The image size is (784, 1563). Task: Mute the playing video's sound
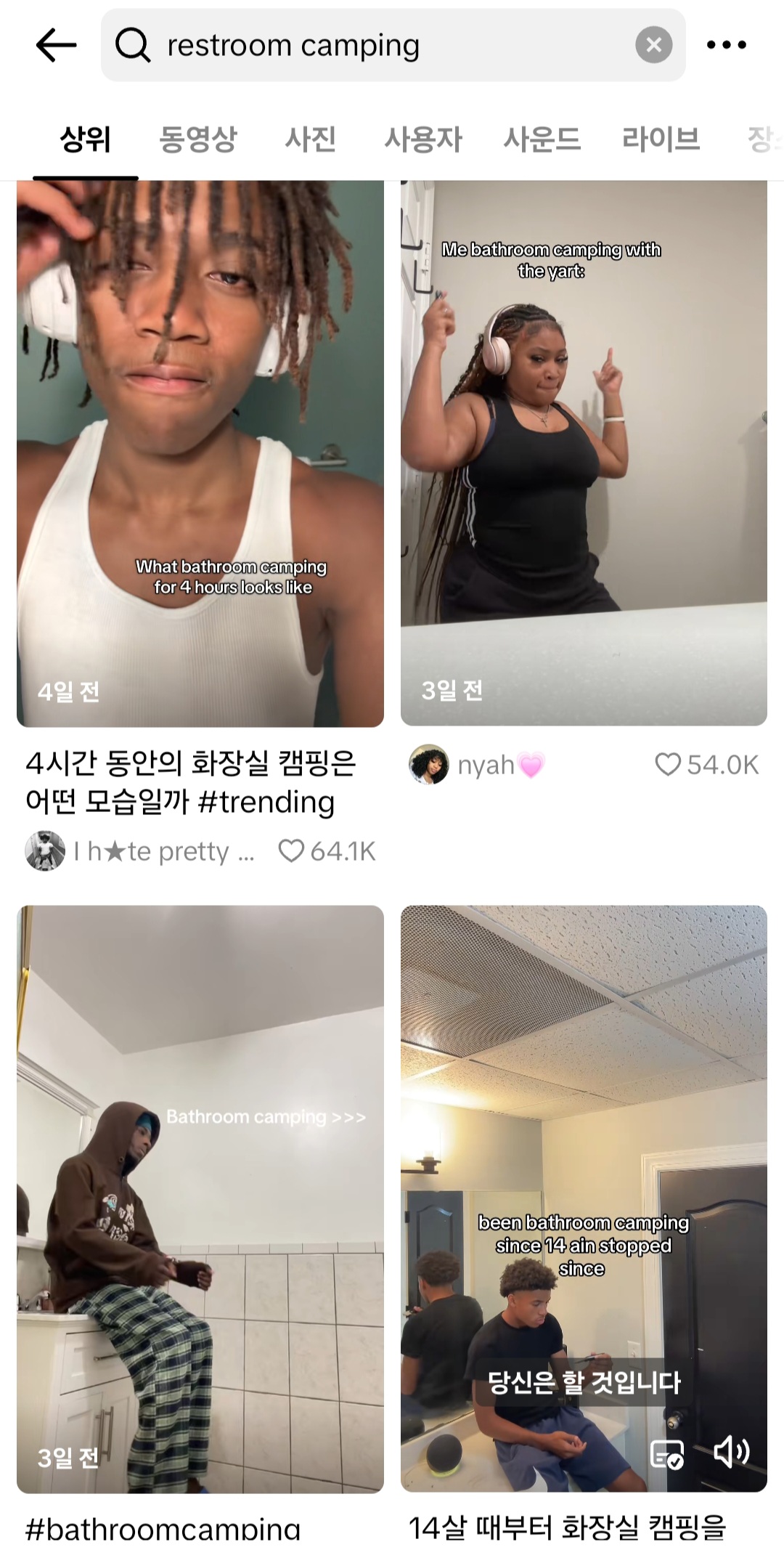[731, 1452]
